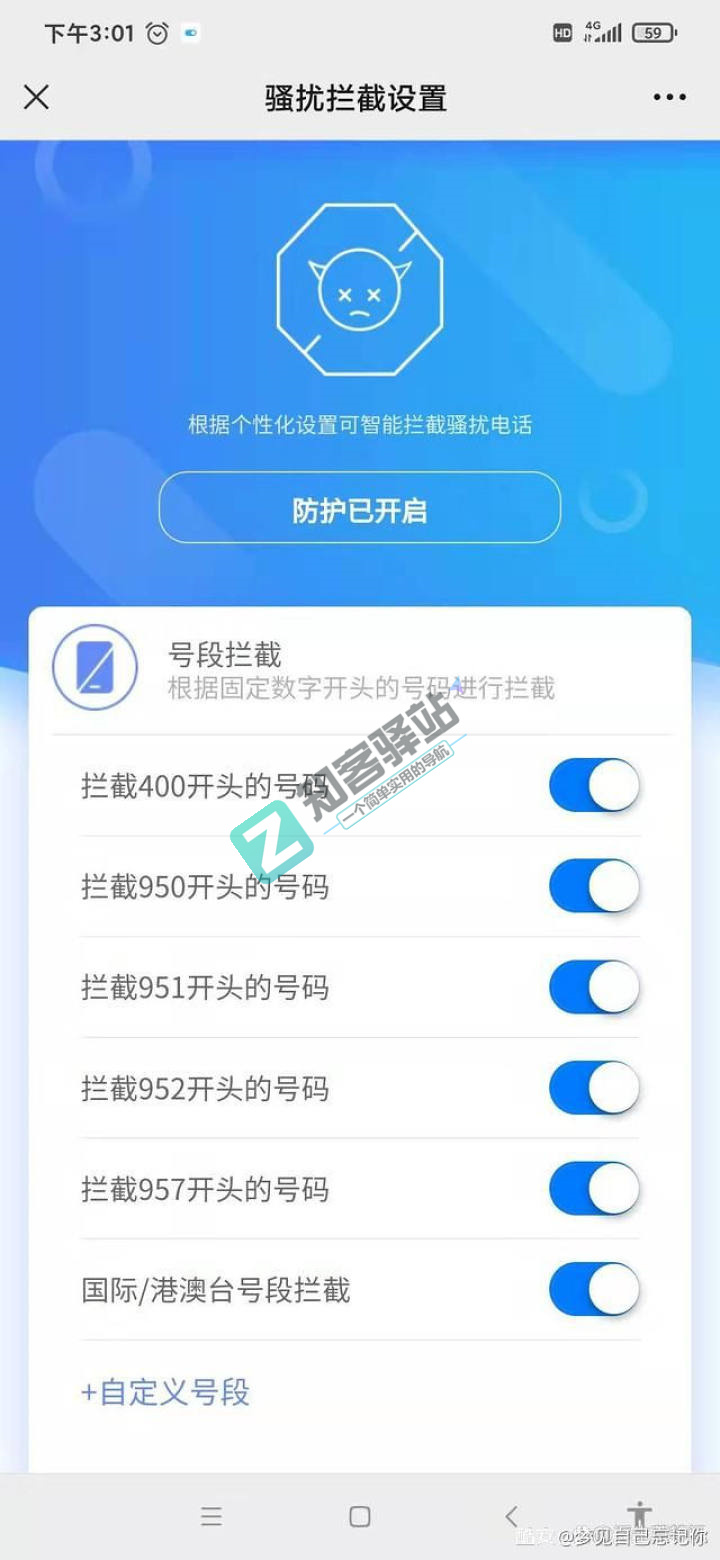Toggle off blocking for 951 prefixed numbers
This screenshot has height=1560, width=720.
(594, 987)
